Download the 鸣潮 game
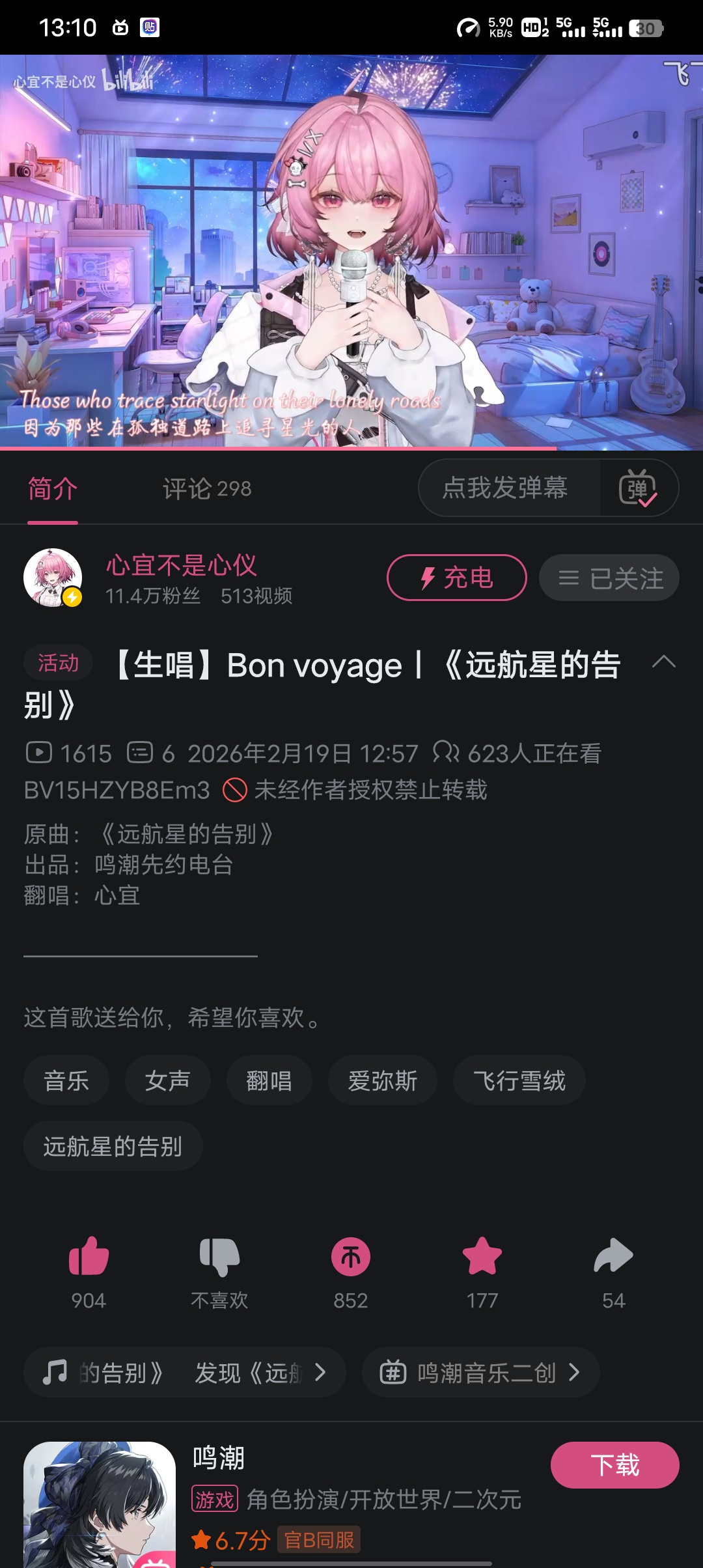The image size is (703, 1568). [x=614, y=1465]
